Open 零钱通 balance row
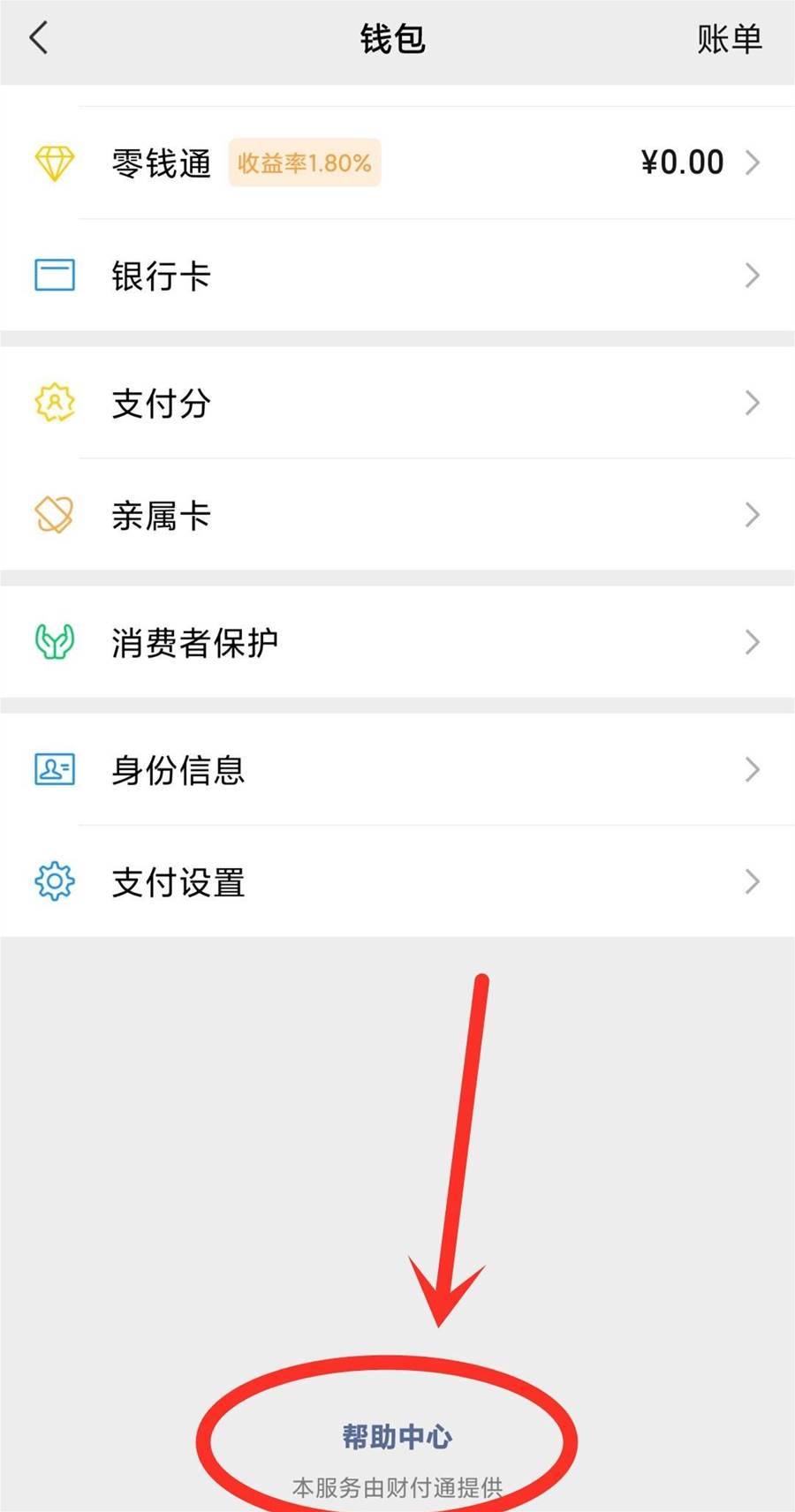 tap(397, 163)
